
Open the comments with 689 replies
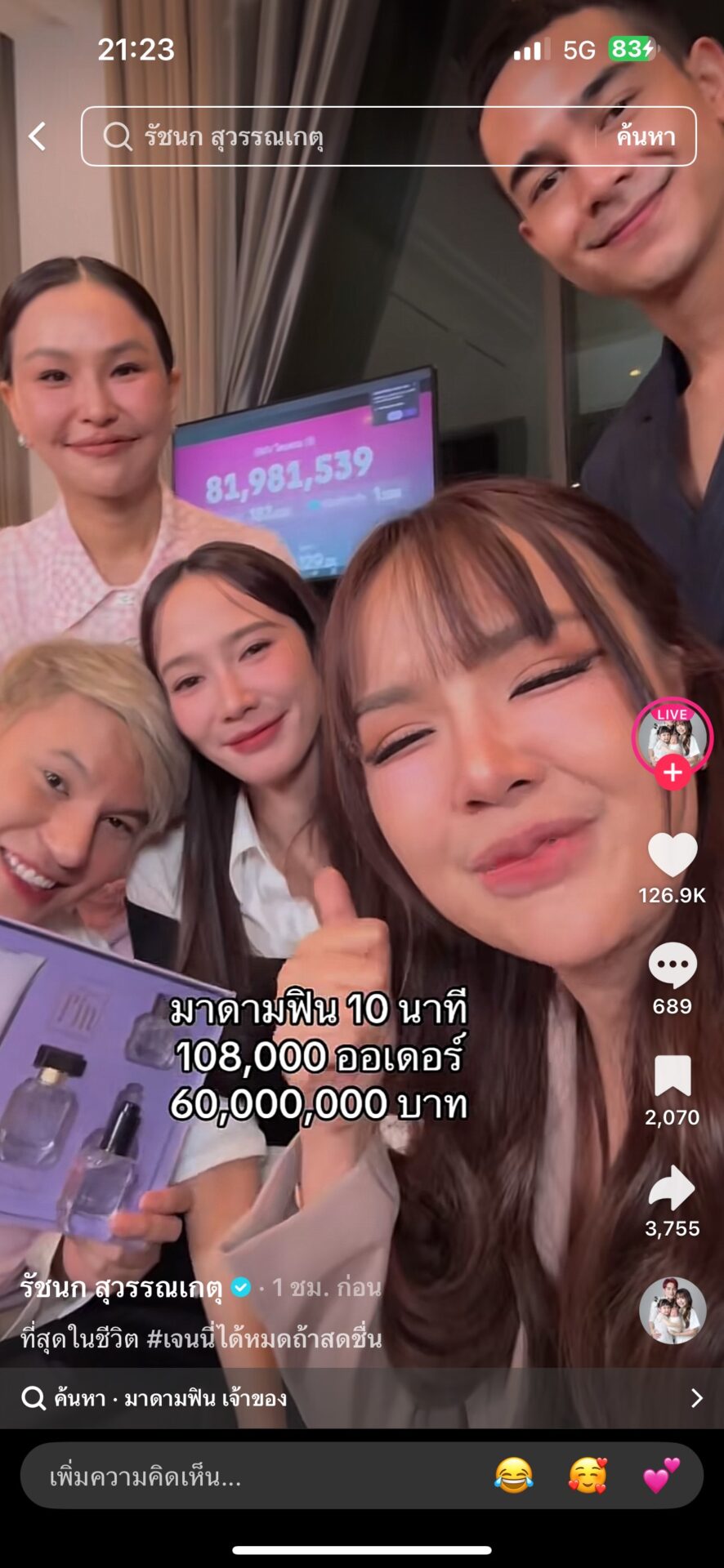click(672, 966)
